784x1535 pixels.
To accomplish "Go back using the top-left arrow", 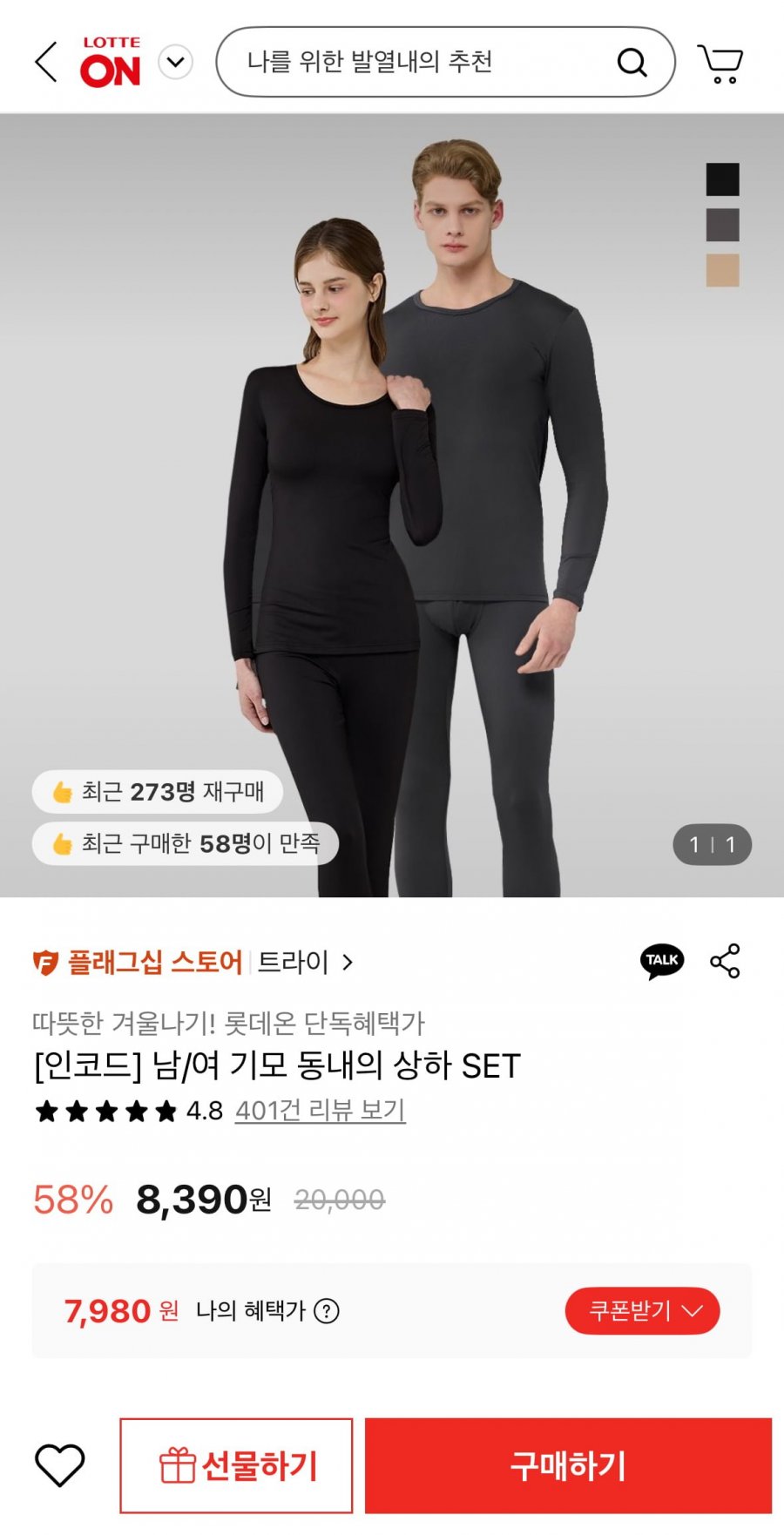I will click(45, 62).
